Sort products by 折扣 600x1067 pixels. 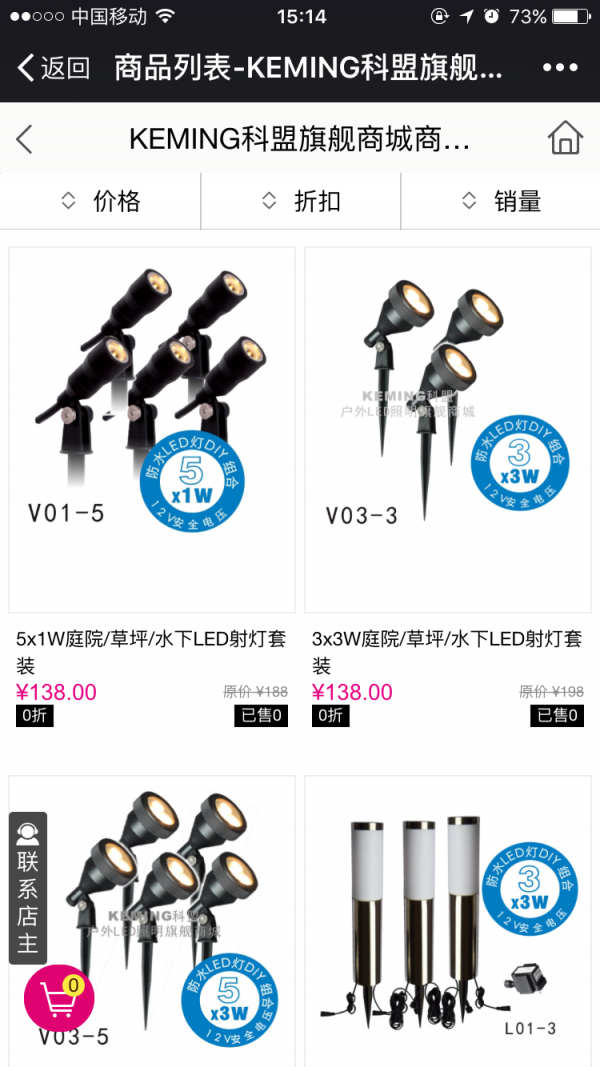click(x=300, y=201)
